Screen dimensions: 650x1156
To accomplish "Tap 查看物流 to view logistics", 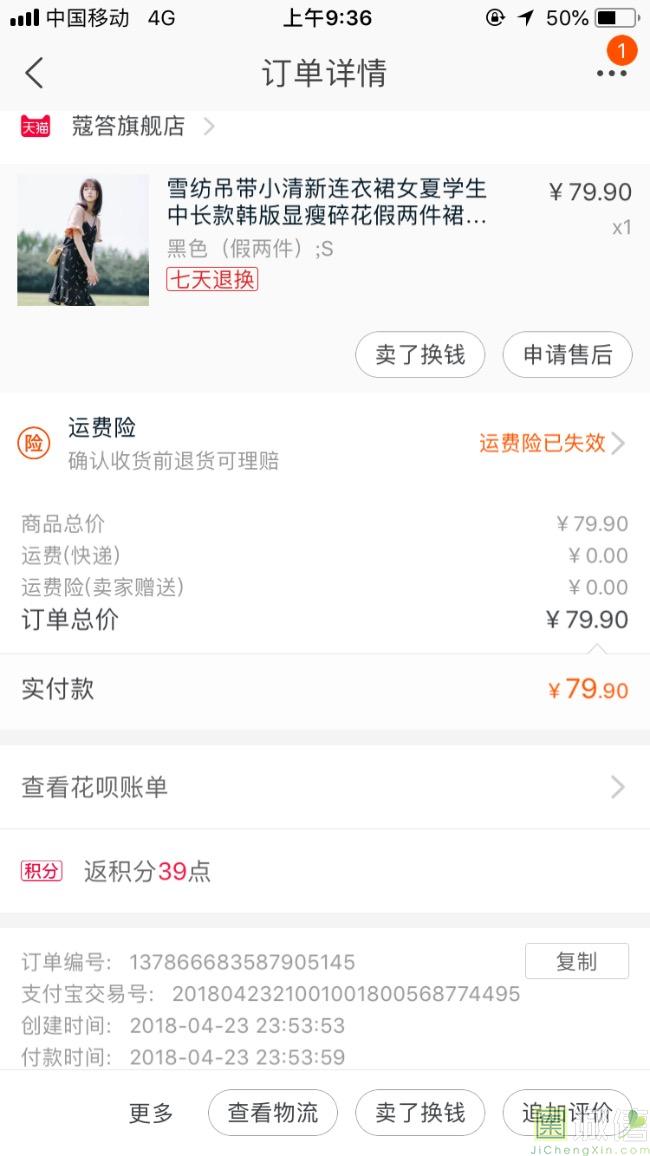I will pos(273,1113).
